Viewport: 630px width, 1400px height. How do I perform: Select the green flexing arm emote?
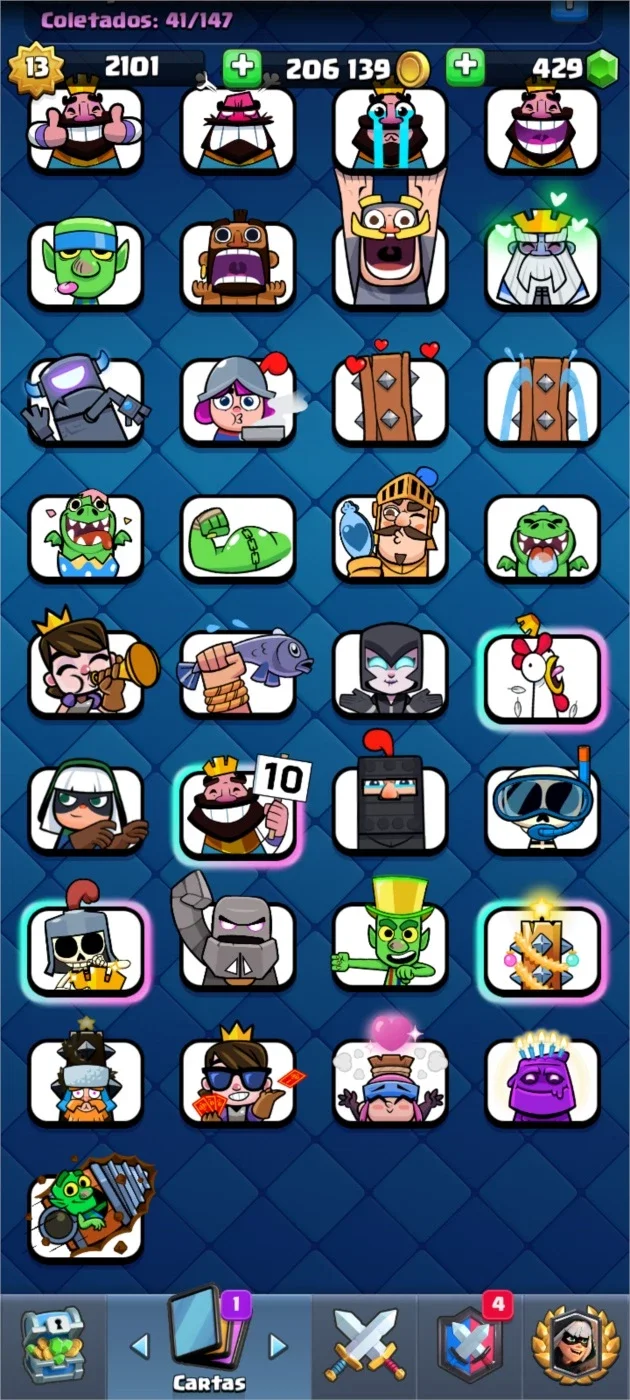238,540
